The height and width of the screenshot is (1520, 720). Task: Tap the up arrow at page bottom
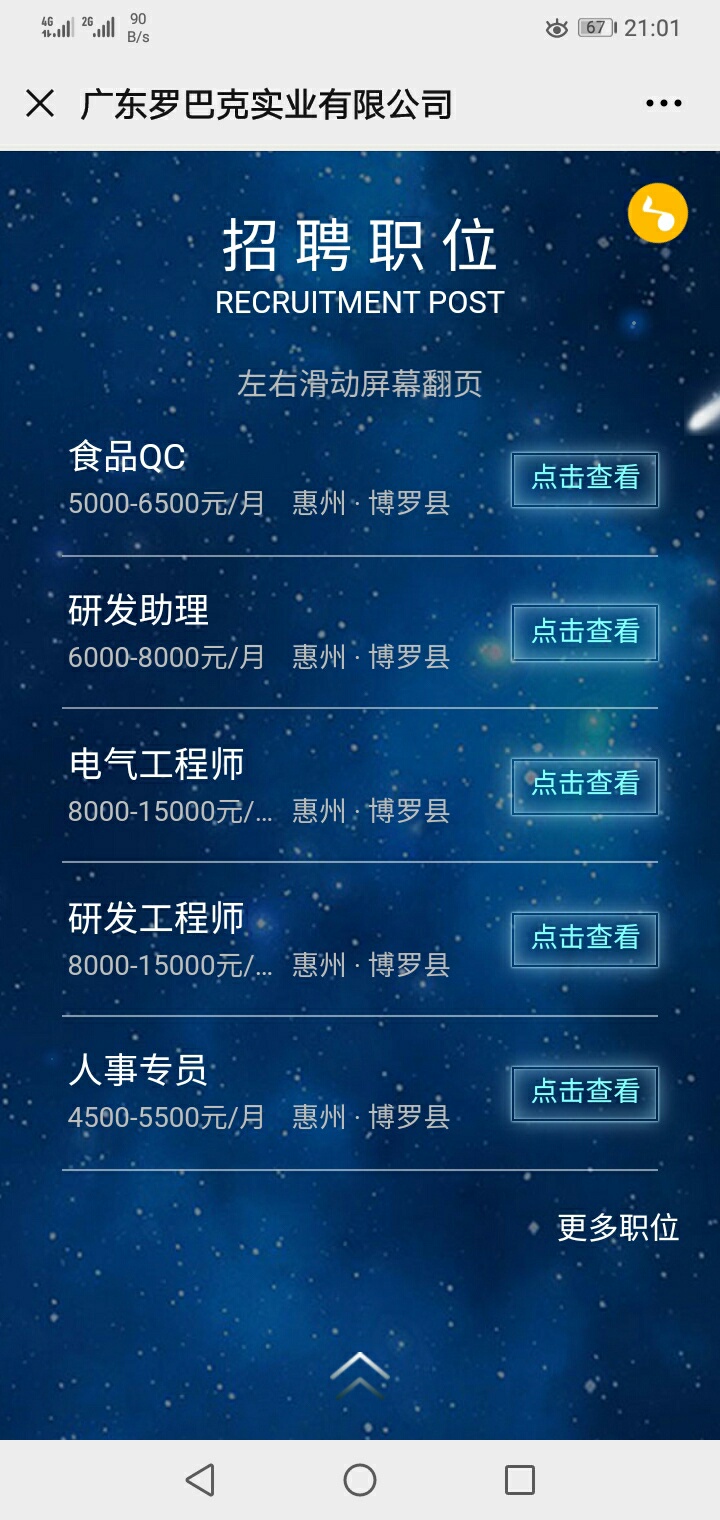(360, 1372)
